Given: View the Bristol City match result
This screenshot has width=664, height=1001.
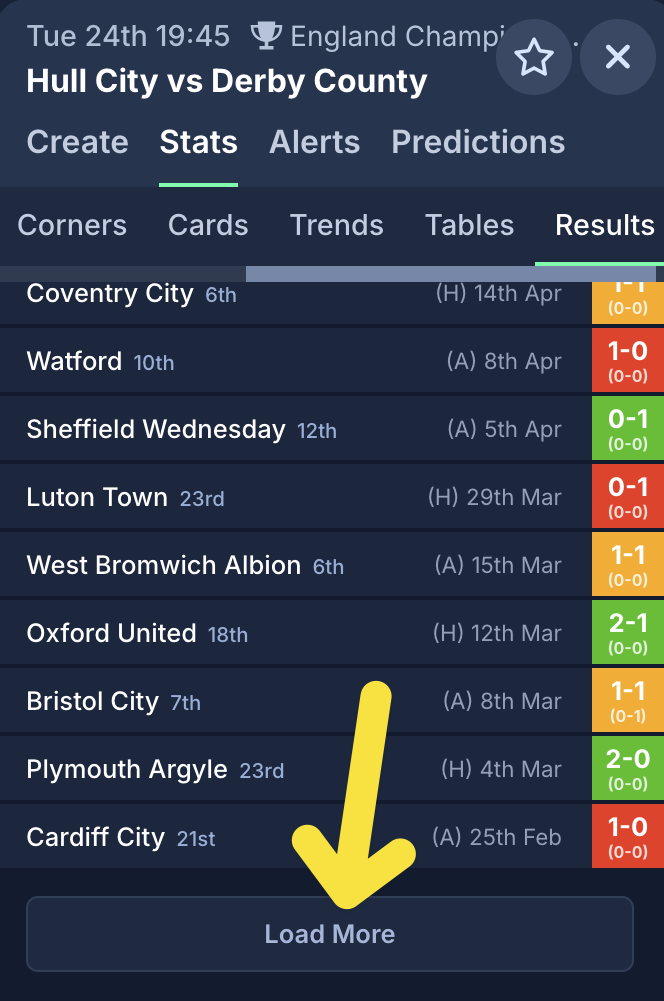Looking at the screenshot, I should click(300, 701).
